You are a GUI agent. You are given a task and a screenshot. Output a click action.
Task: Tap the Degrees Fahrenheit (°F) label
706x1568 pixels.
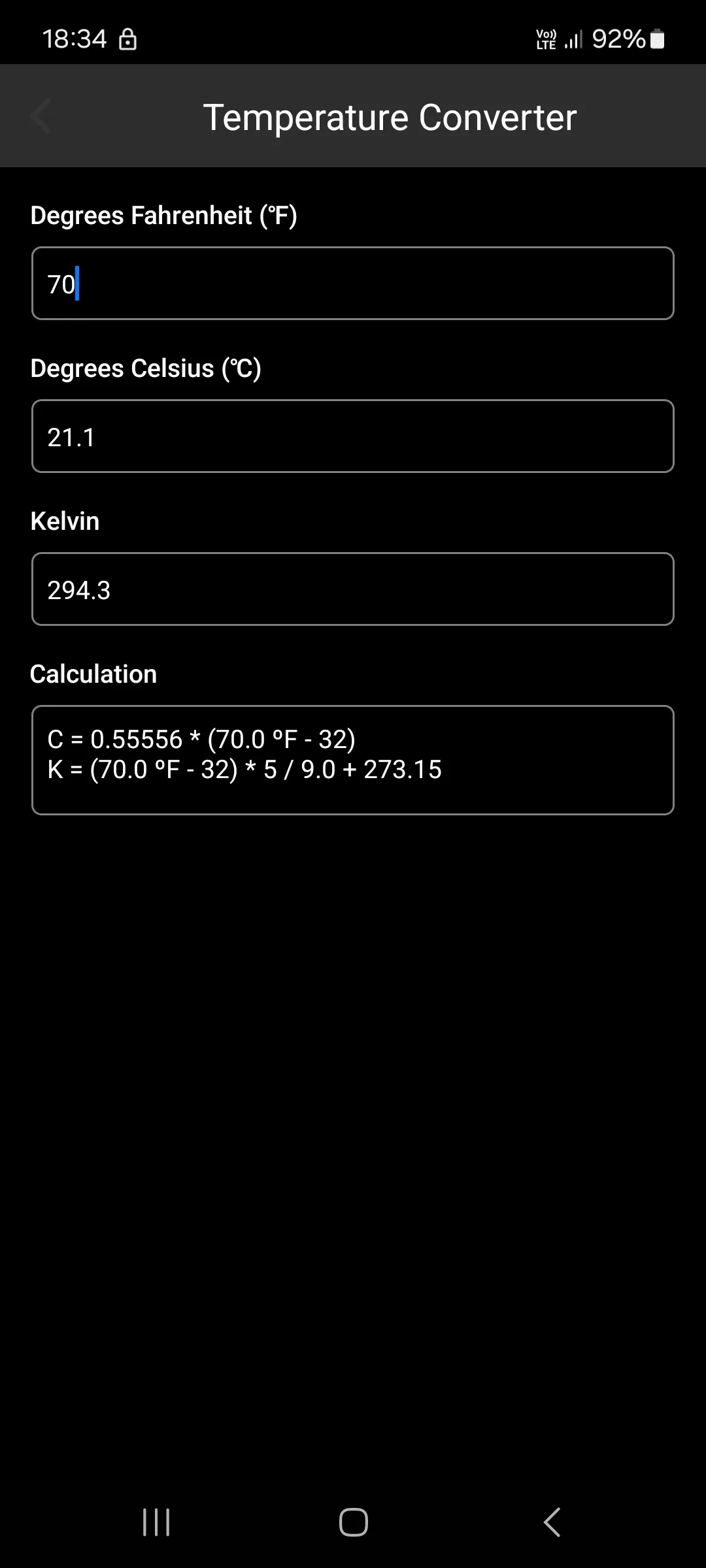click(x=165, y=216)
